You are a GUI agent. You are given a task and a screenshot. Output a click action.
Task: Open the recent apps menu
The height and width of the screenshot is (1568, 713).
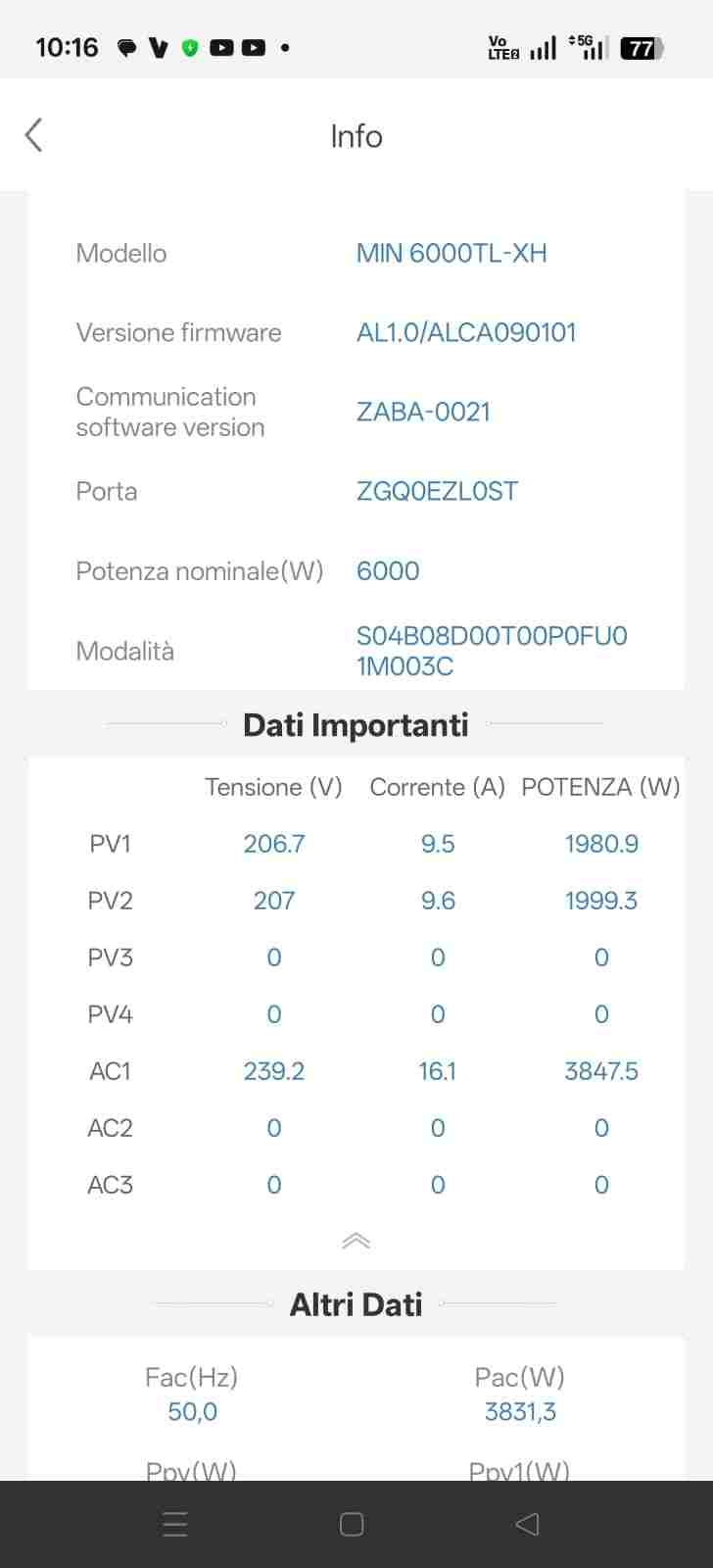pyautogui.click(x=175, y=1524)
